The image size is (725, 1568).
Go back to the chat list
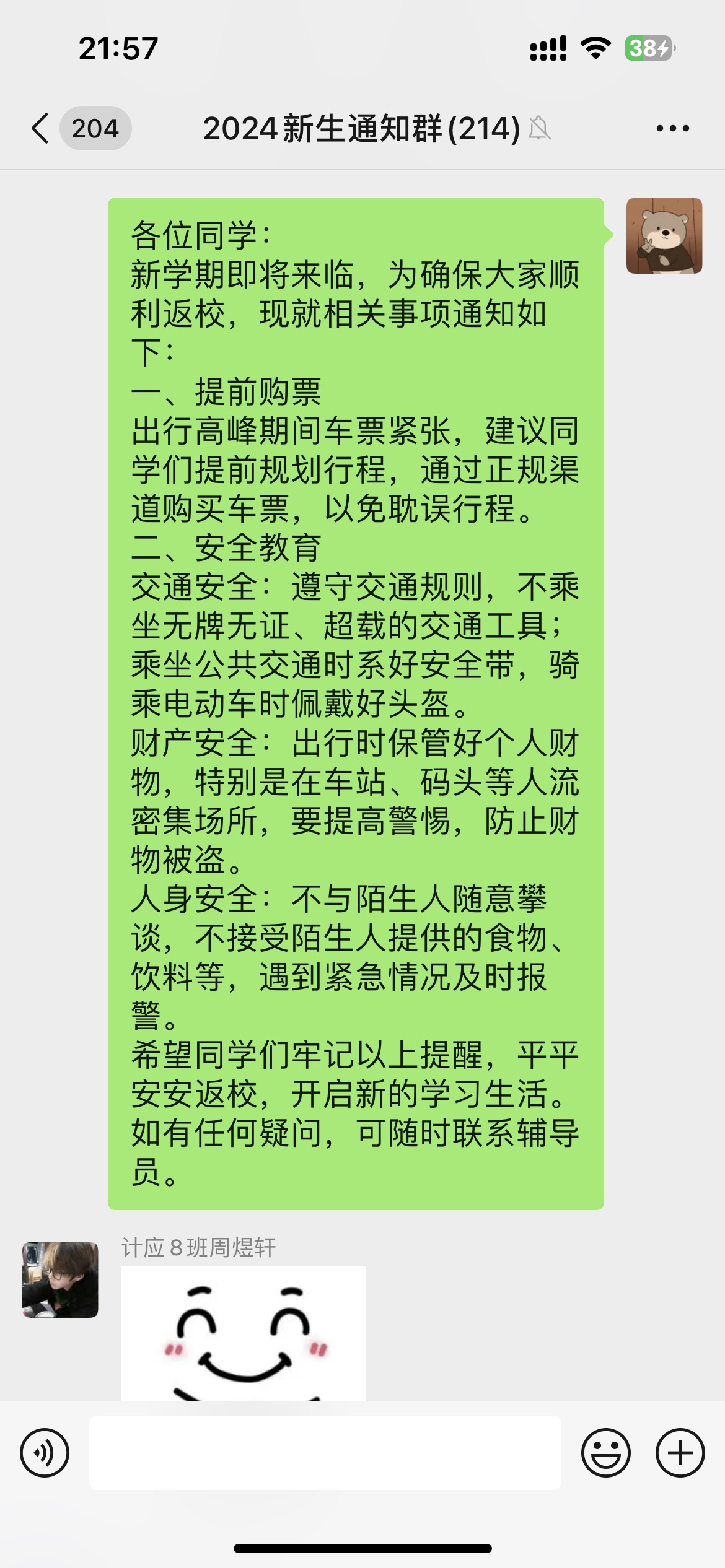tap(41, 128)
